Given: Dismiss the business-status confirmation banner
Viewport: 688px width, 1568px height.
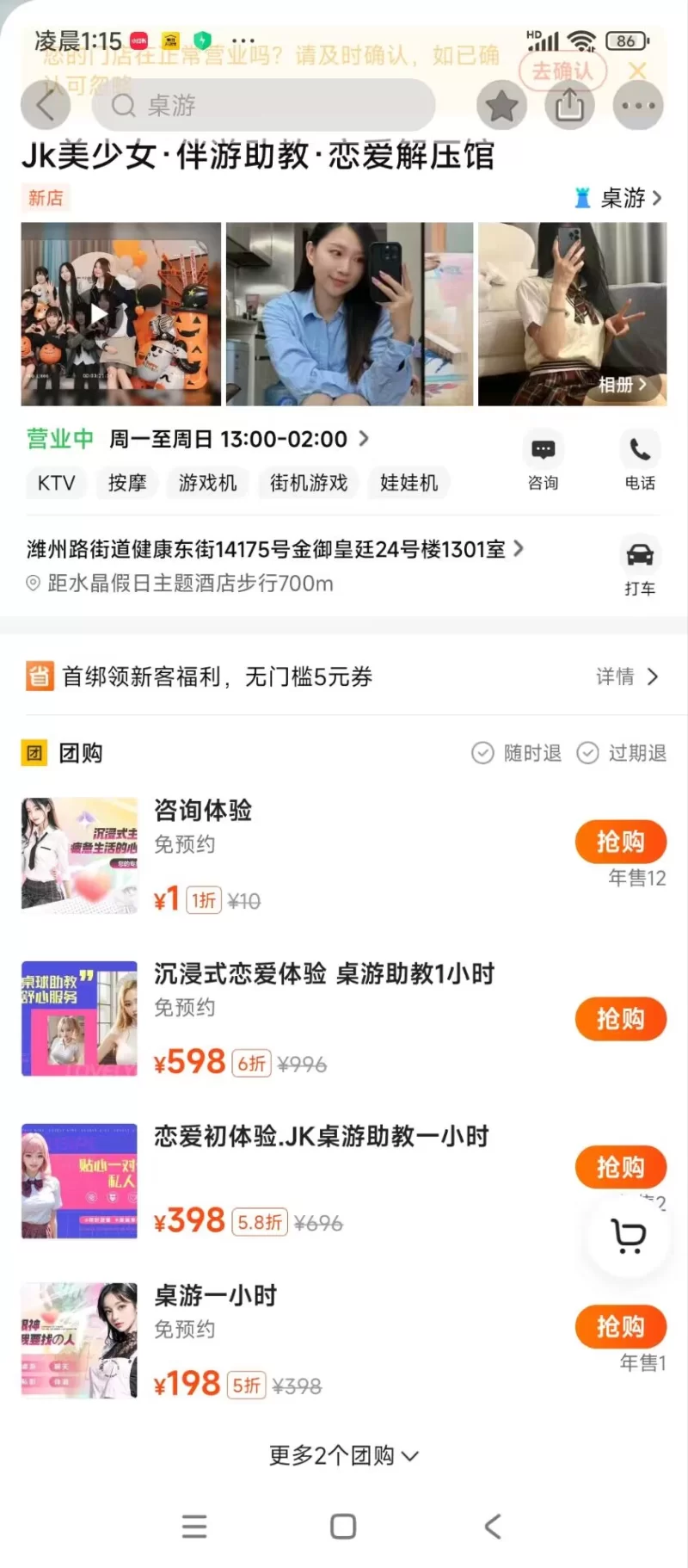Looking at the screenshot, I should click(638, 71).
